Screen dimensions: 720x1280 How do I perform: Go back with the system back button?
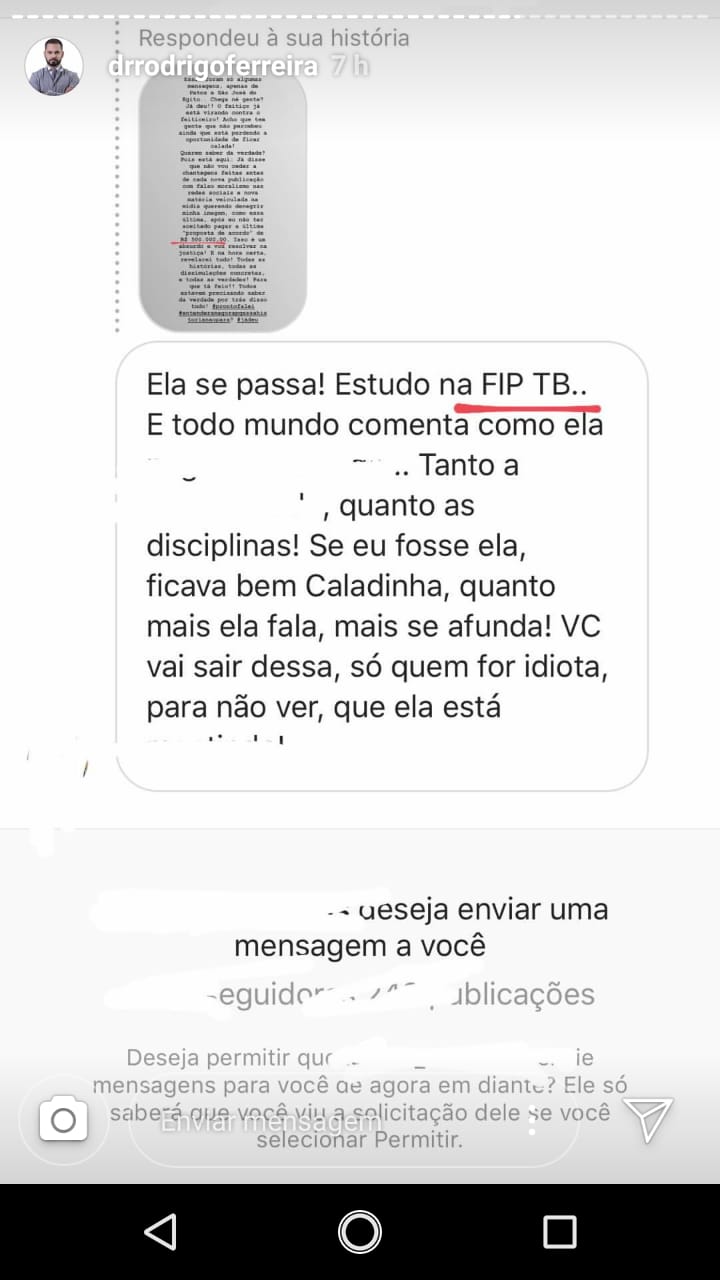[x=160, y=1232]
